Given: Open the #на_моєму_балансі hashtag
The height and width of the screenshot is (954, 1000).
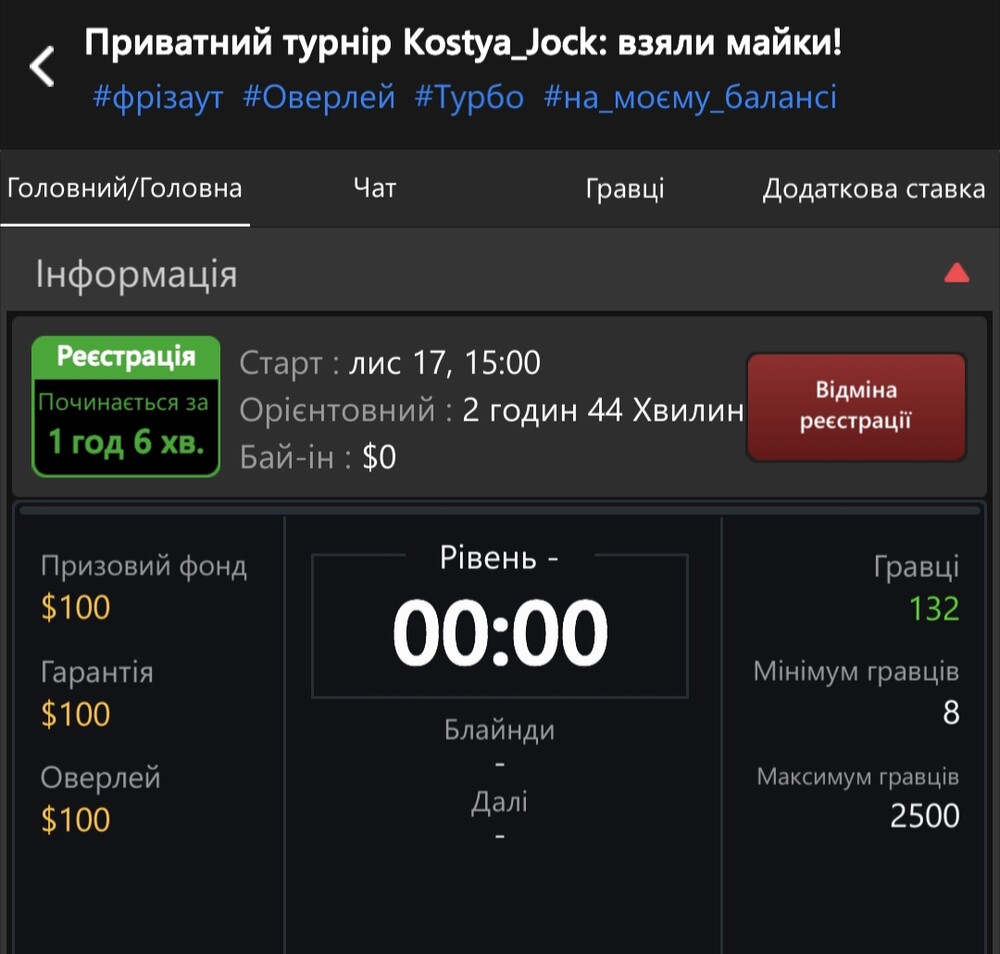Looking at the screenshot, I should tap(690, 98).
